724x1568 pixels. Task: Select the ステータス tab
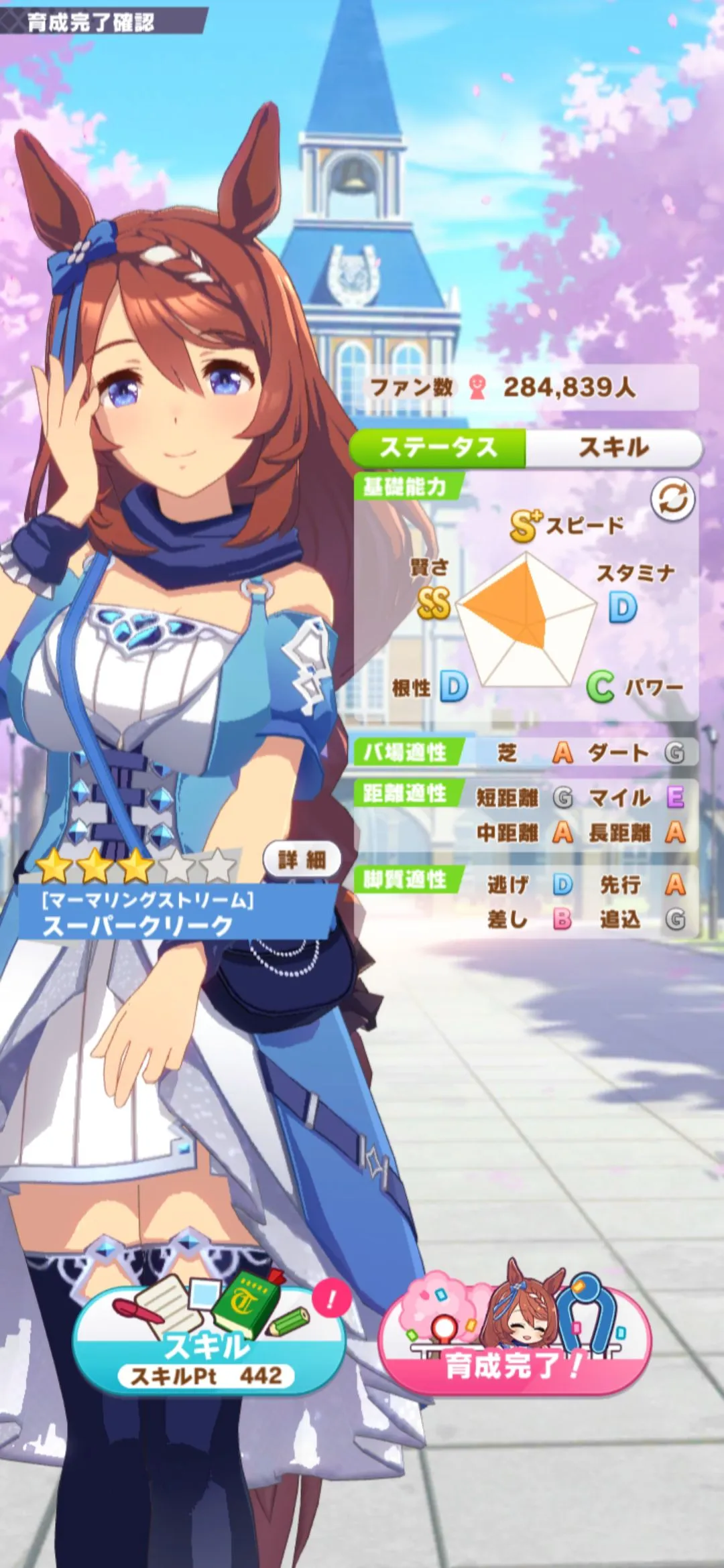pyautogui.click(x=438, y=448)
